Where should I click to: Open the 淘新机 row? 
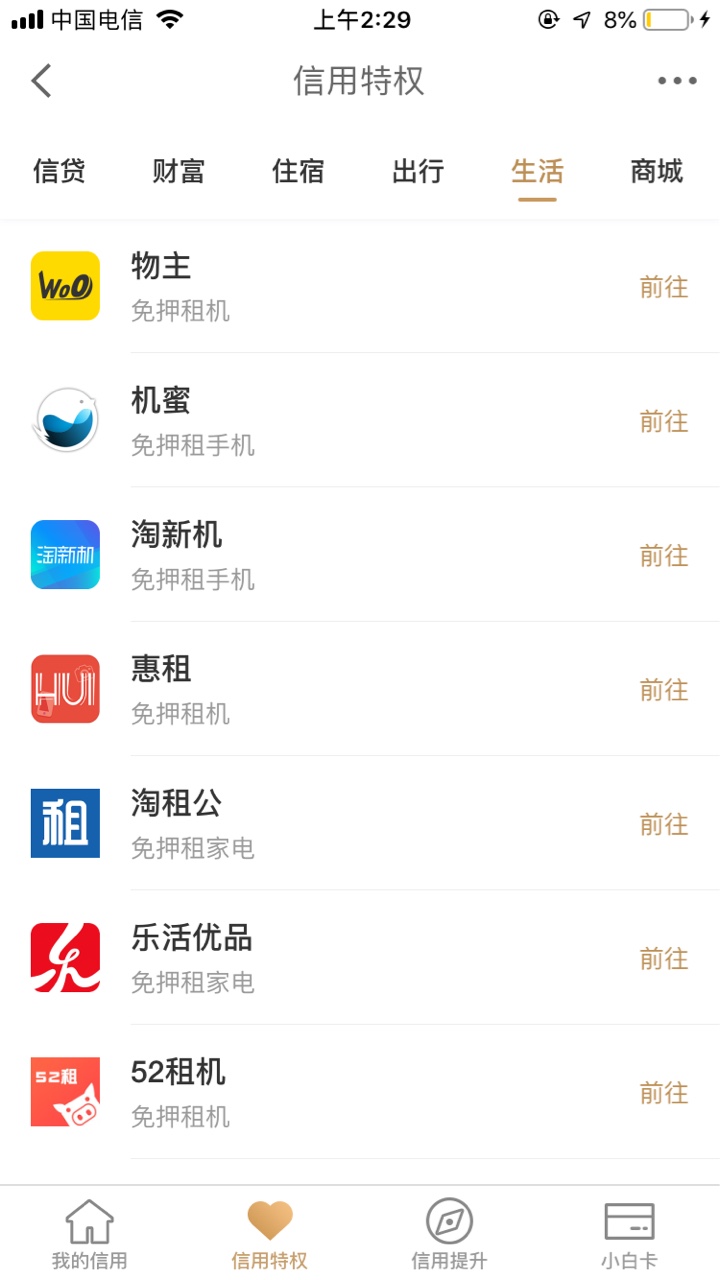(360, 555)
